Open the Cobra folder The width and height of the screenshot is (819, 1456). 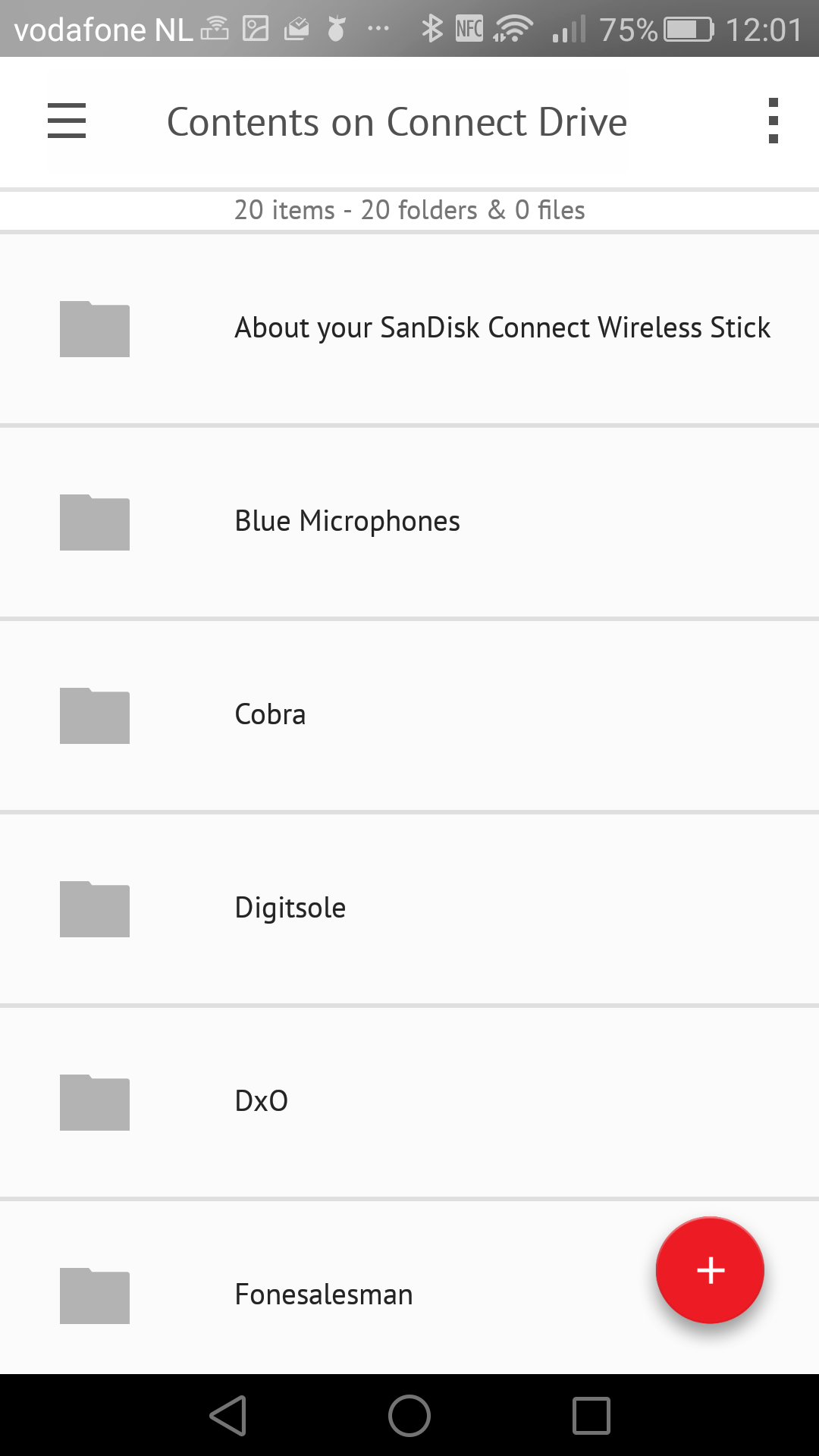[x=409, y=715]
